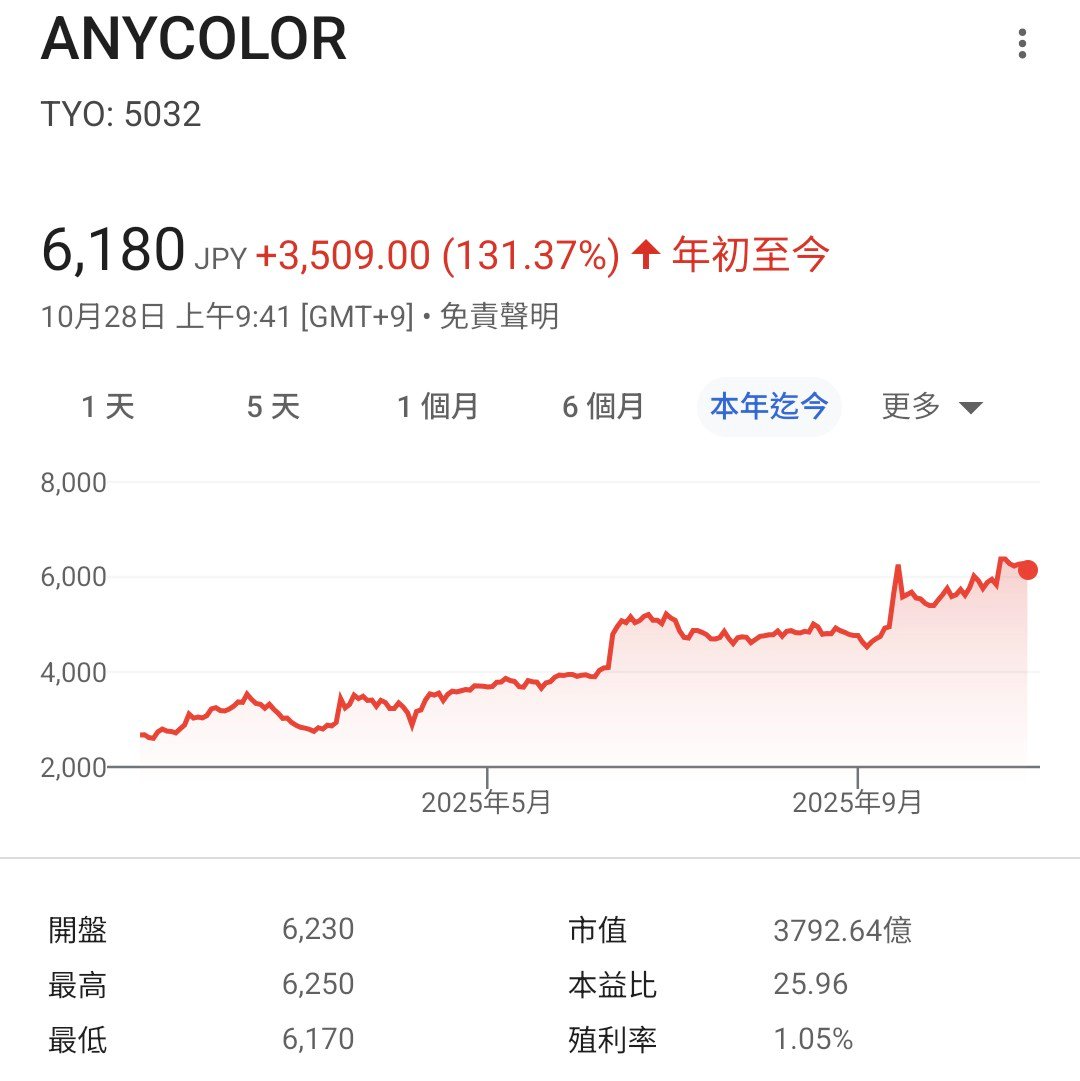Viewport: 1080px width, 1081px height.
Task: Switch chart to 1 天 range
Action: pyautogui.click(x=108, y=407)
